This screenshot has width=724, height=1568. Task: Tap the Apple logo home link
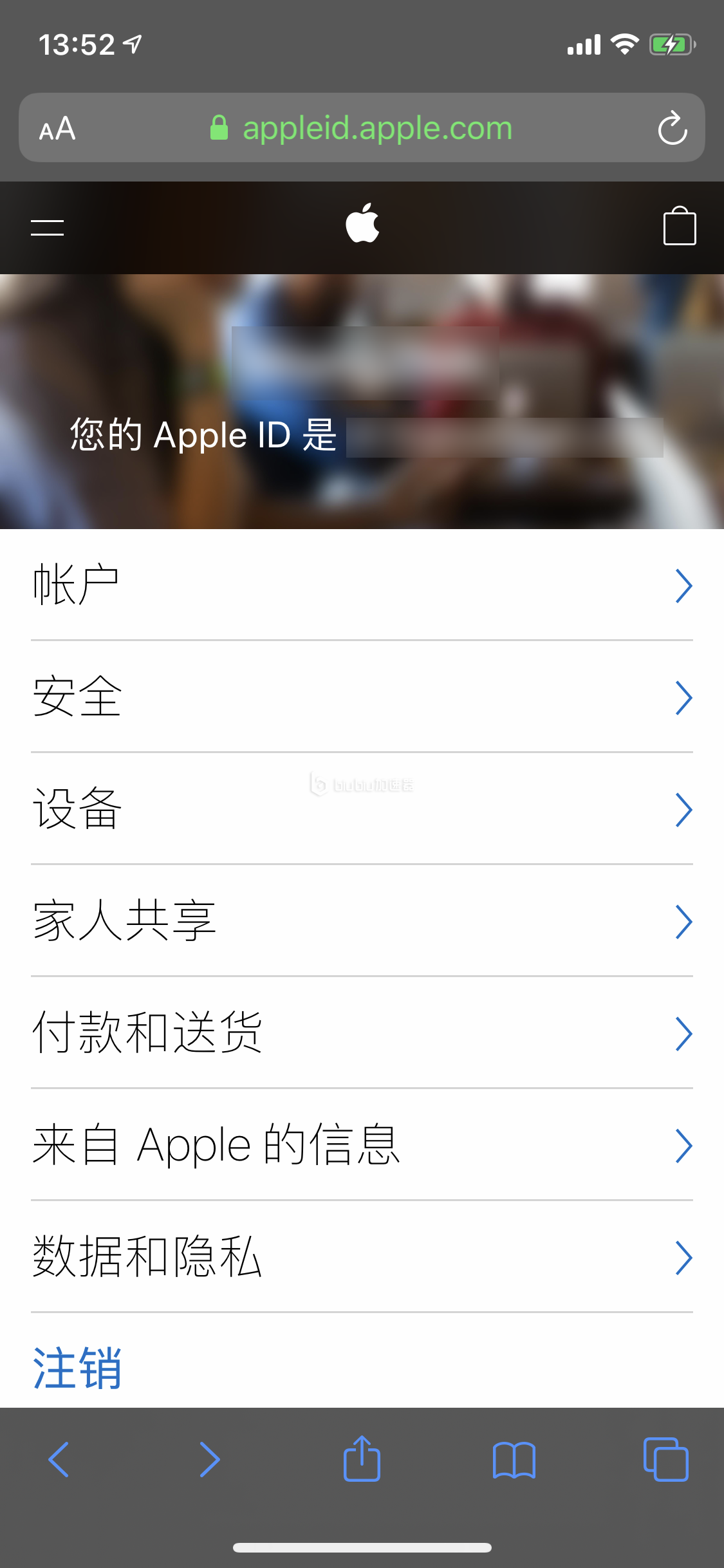pos(362,224)
